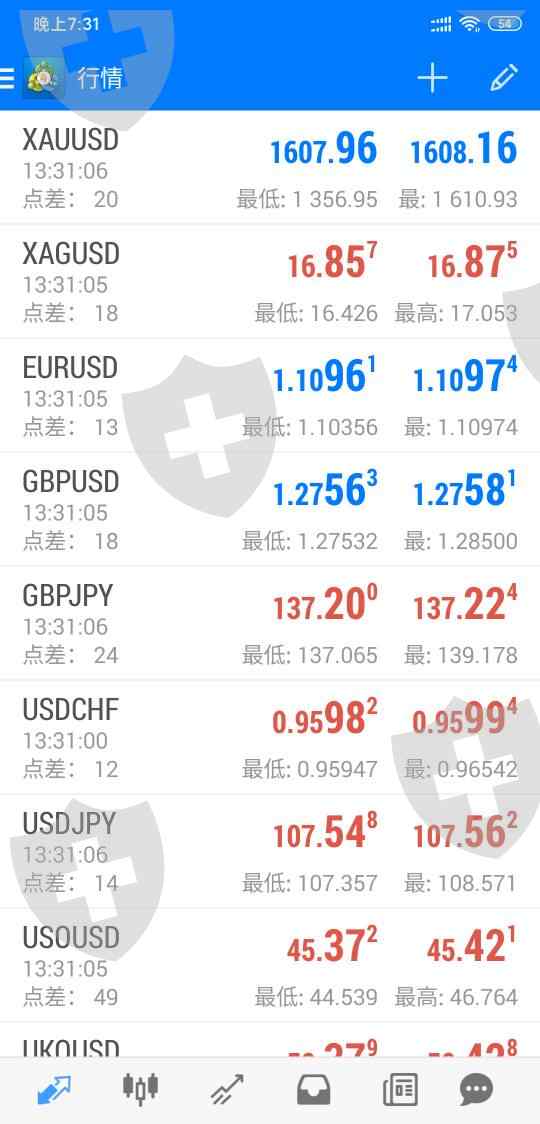This screenshot has width=540, height=1124.
Task: Open the chat messages tab
Action: pos(476,1090)
